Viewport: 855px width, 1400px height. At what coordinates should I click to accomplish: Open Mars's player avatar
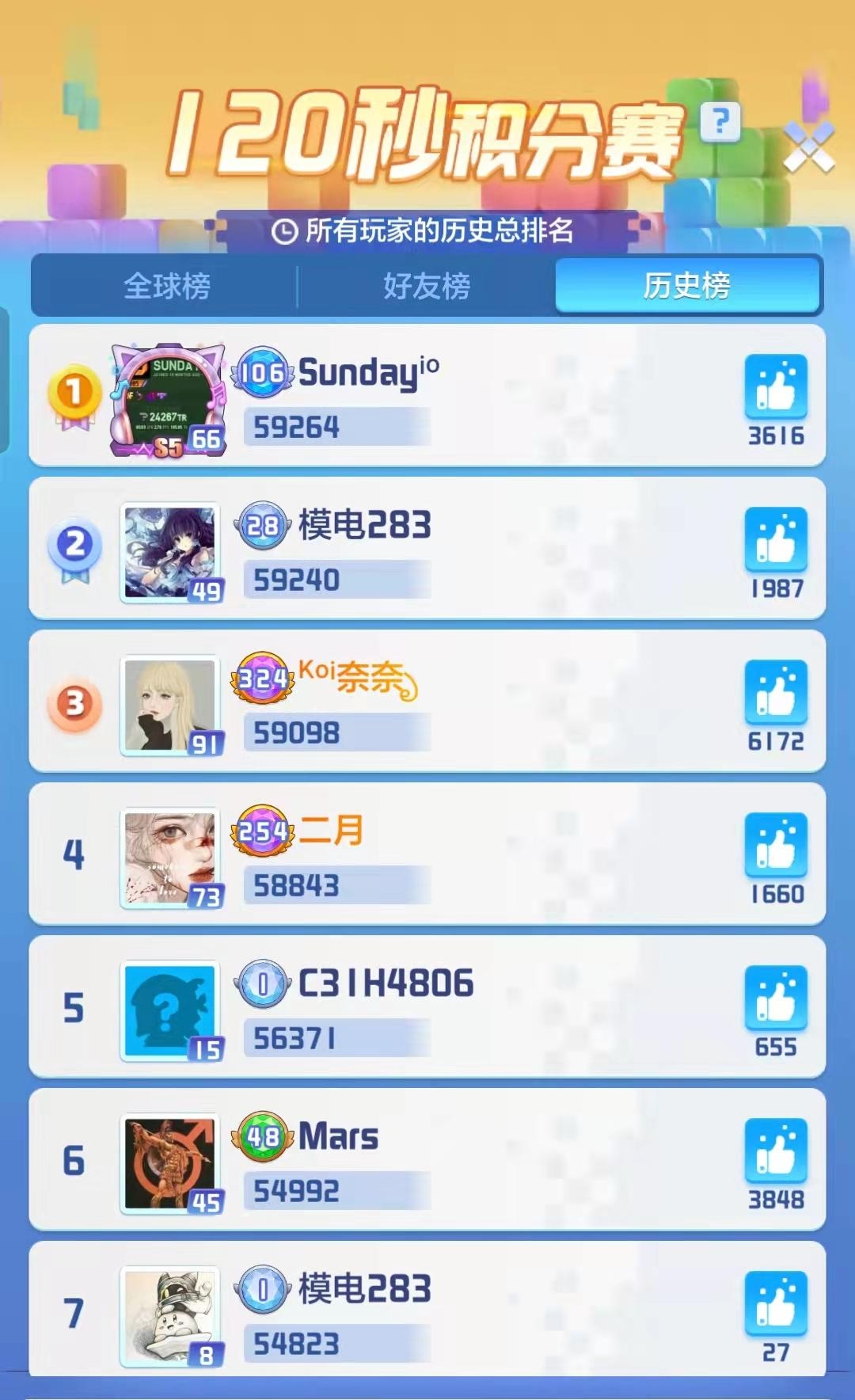pos(170,1163)
